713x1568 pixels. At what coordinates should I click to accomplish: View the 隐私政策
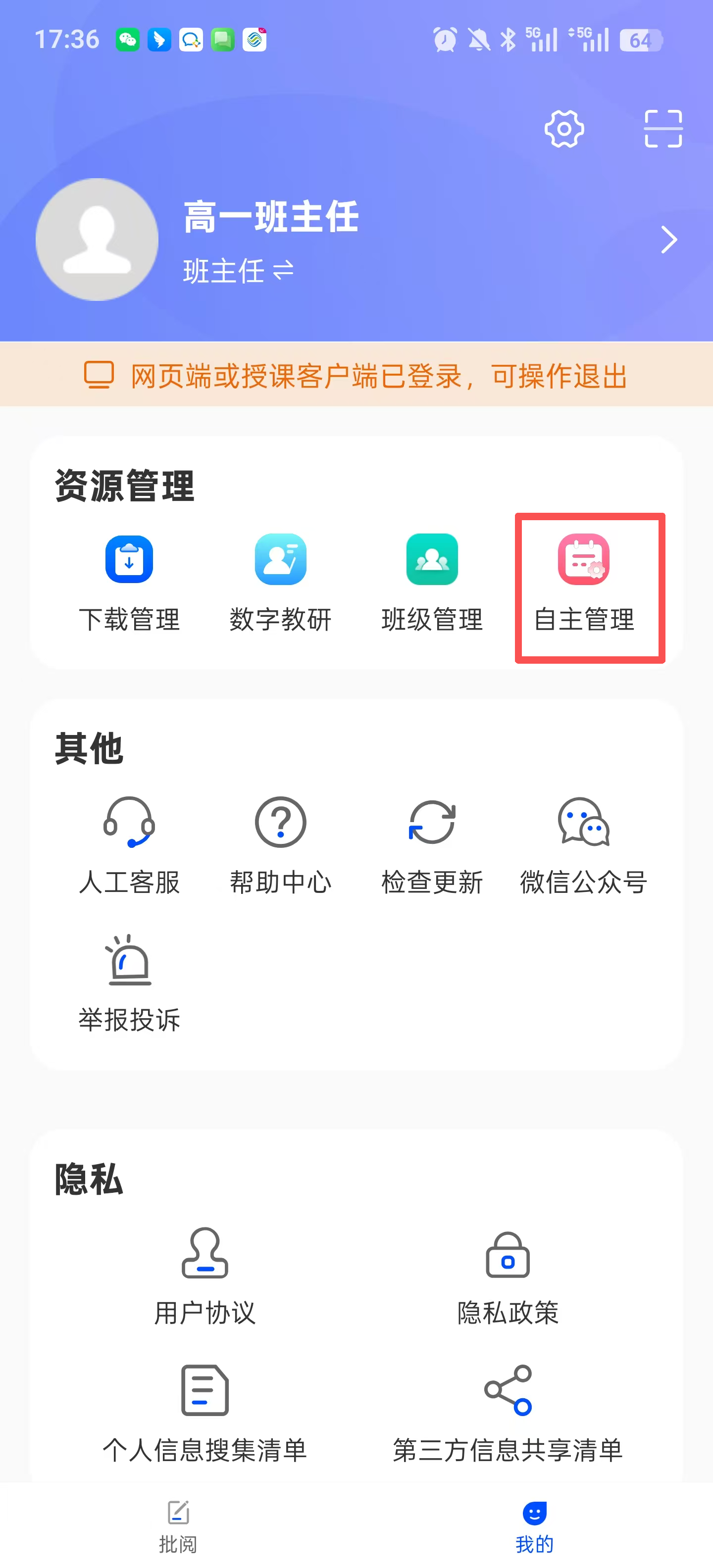507,1276
